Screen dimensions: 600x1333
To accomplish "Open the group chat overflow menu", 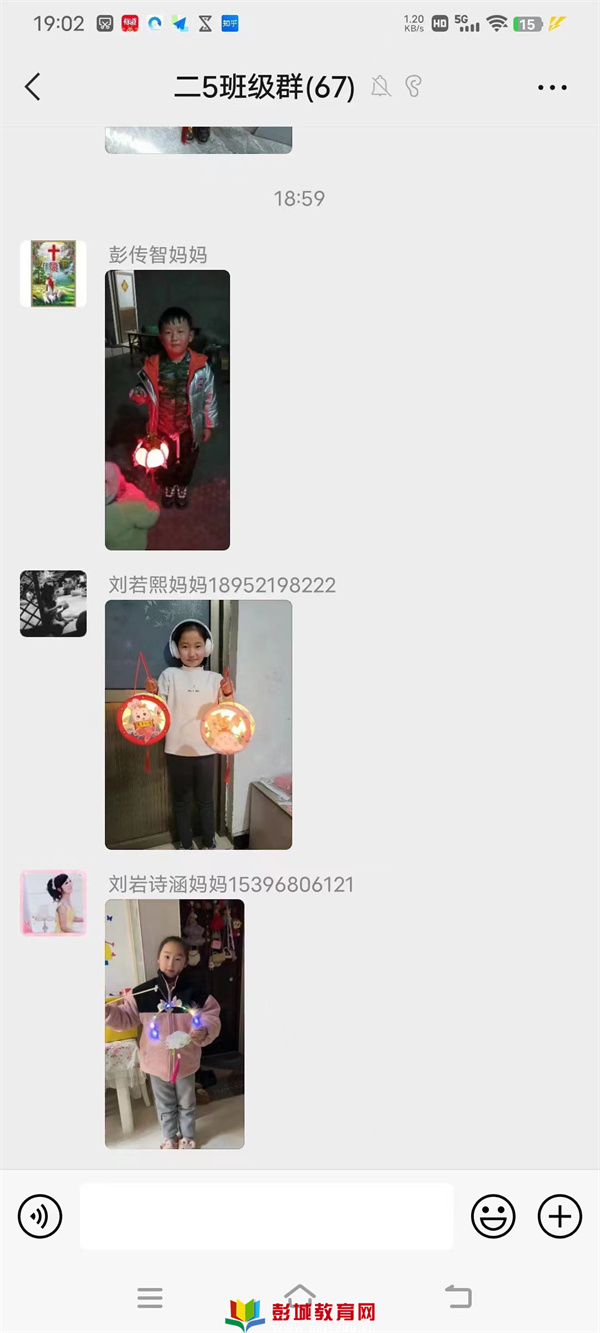I will [x=552, y=88].
